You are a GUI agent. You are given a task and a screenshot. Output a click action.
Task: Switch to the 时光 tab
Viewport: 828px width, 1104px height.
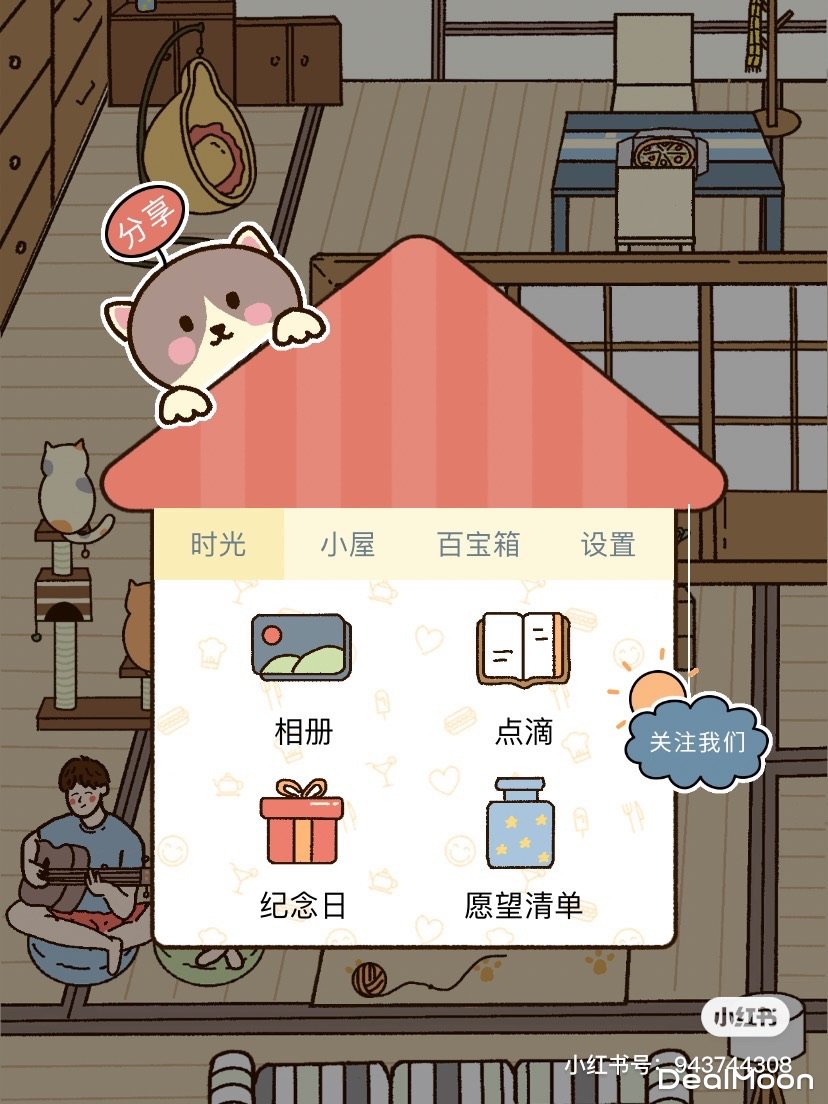(218, 545)
